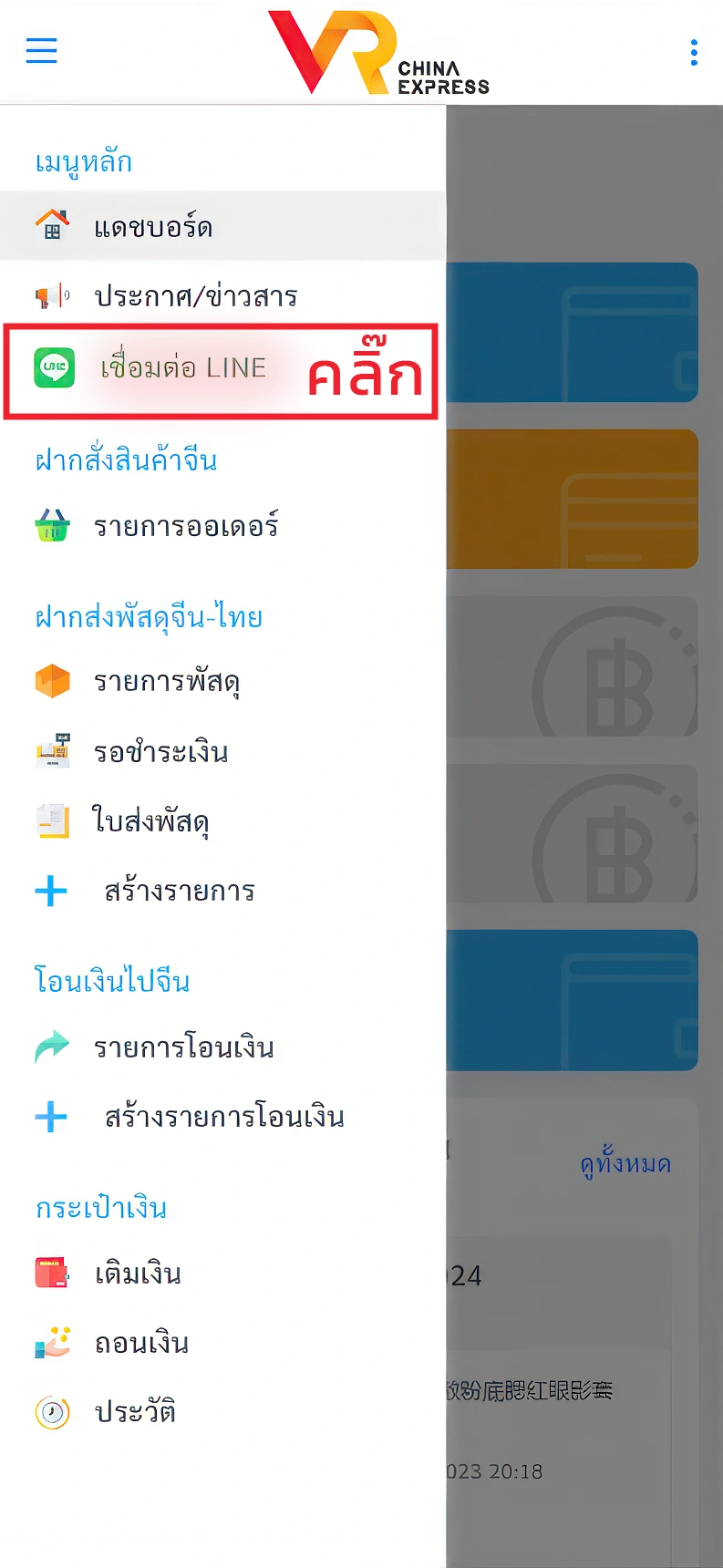723x1568 pixels.
Task: Open แดชบอร์ด dashboard menu item
Action: coord(153,226)
